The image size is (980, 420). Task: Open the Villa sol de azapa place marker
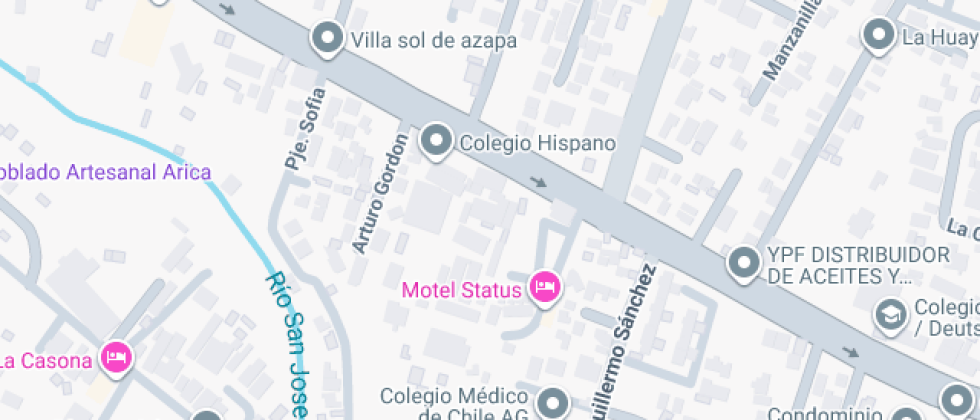[326, 39]
